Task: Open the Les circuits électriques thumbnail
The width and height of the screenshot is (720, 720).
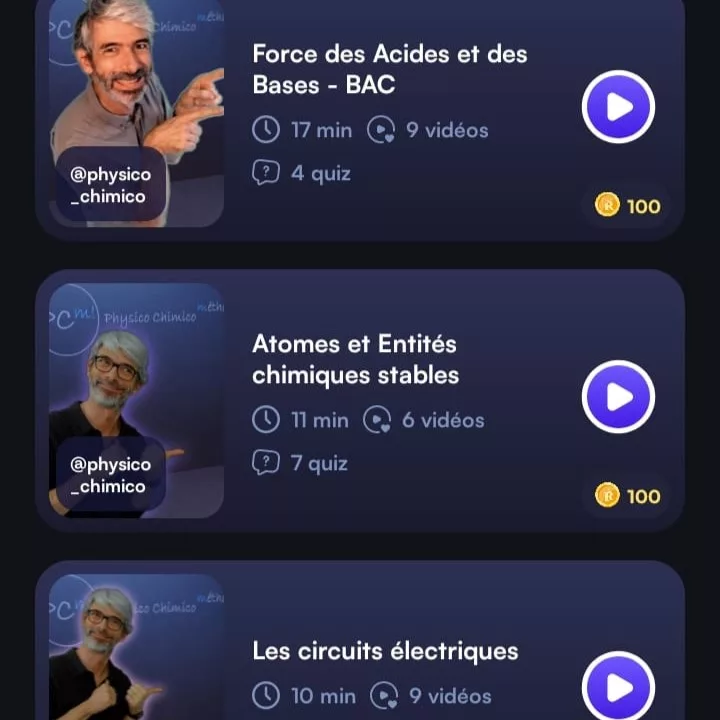Action: coord(137,650)
